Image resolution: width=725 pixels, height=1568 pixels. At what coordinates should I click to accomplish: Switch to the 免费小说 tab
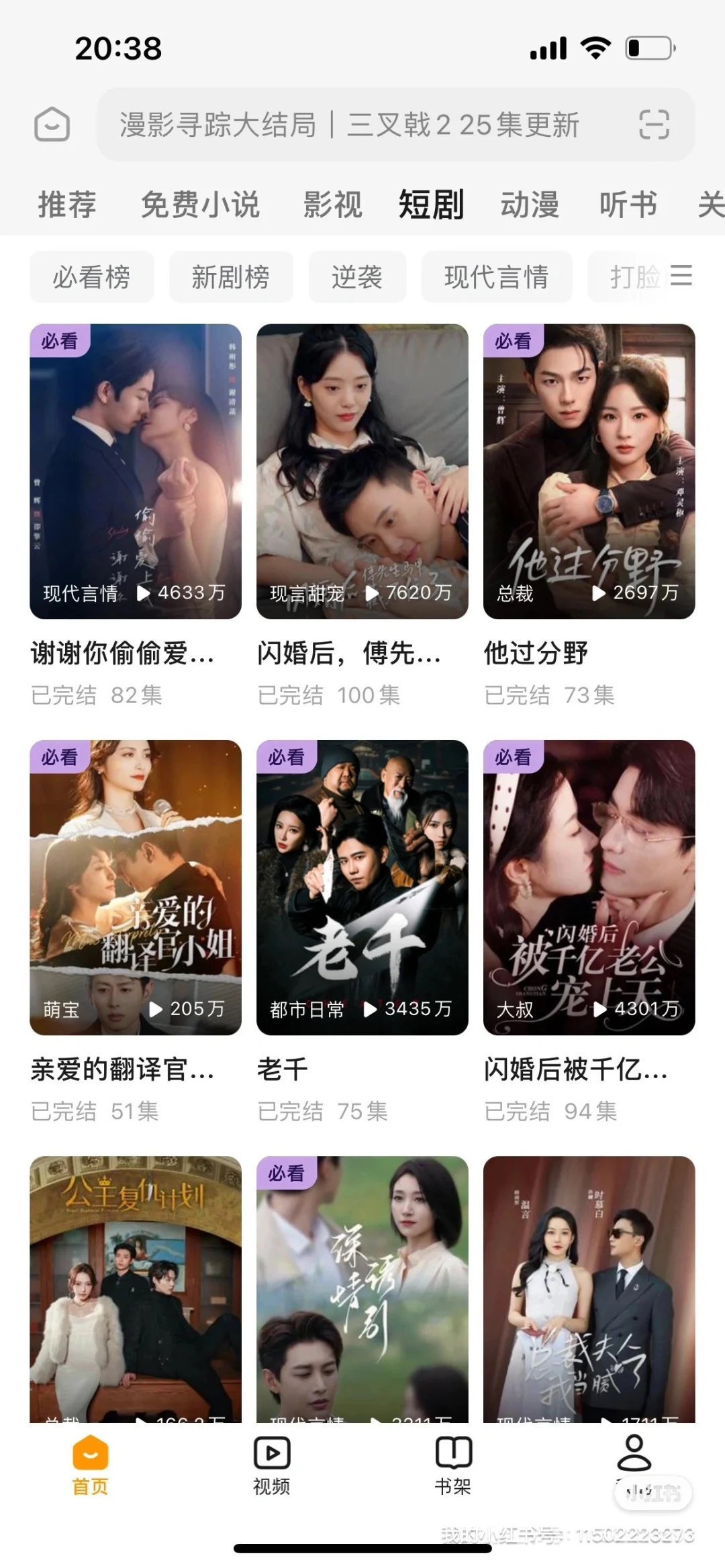click(x=200, y=205)
